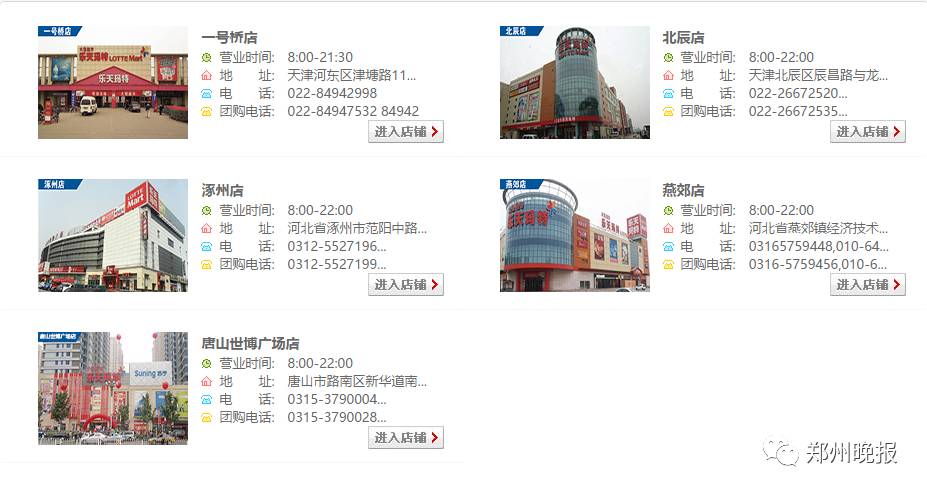
Task: Enter the 北辰店 store page
Action: (x=867, y=132)
